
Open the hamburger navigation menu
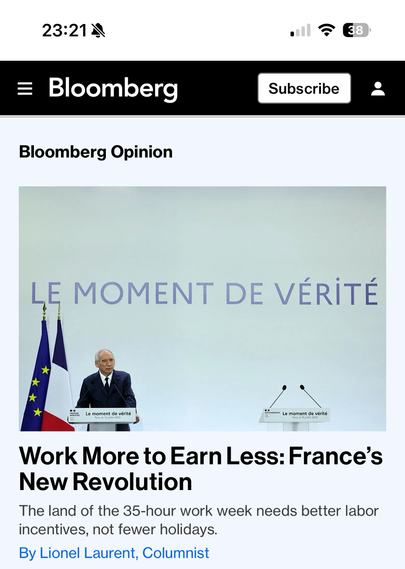25,89
